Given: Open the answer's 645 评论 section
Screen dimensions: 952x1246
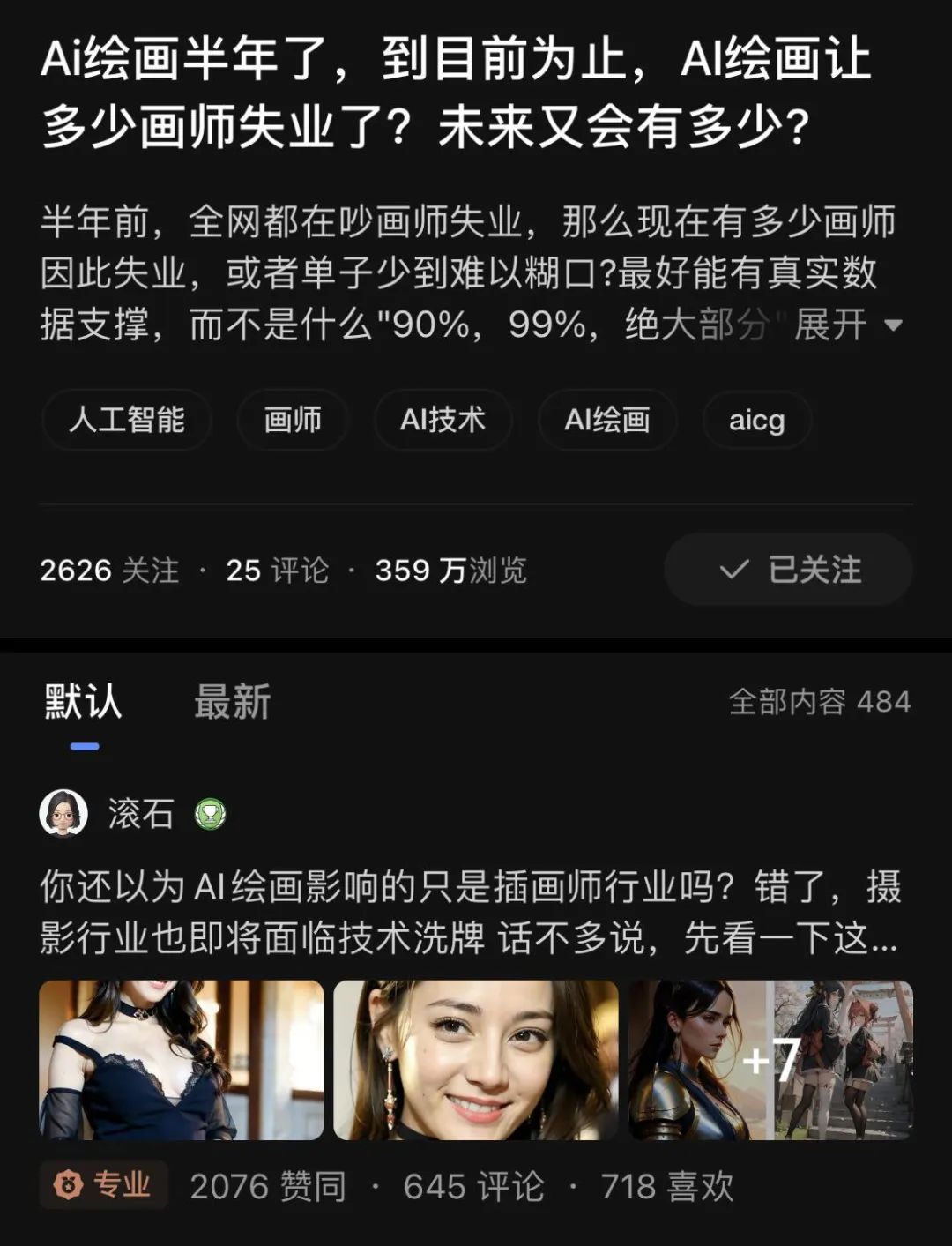Looking at the screenshot, I should tap(474, 1186).
